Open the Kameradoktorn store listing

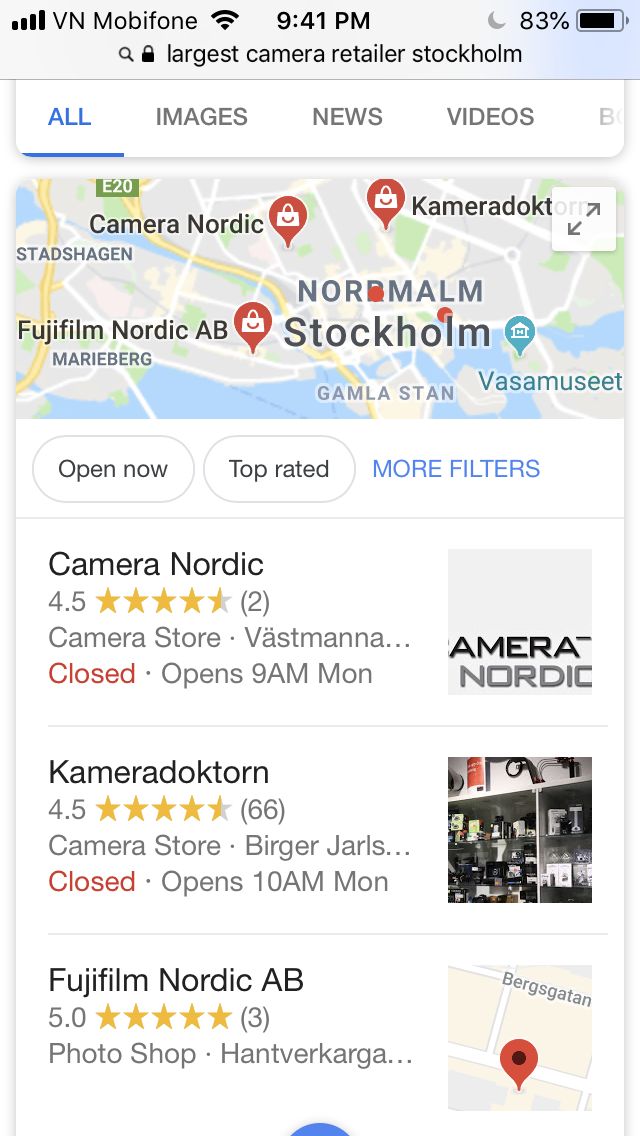(320, 830)
